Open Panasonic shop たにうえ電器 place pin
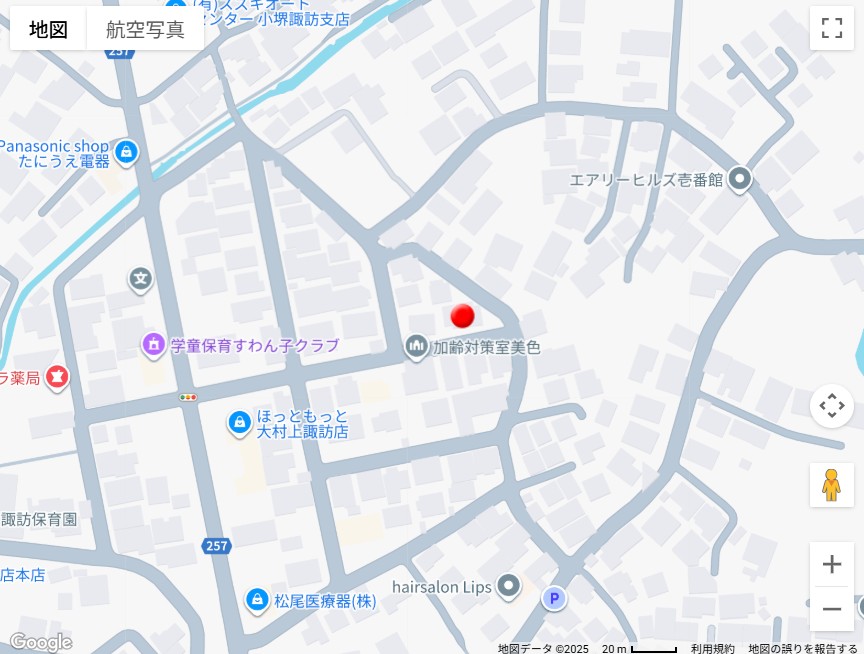The image size is (864, 654). 126,153
